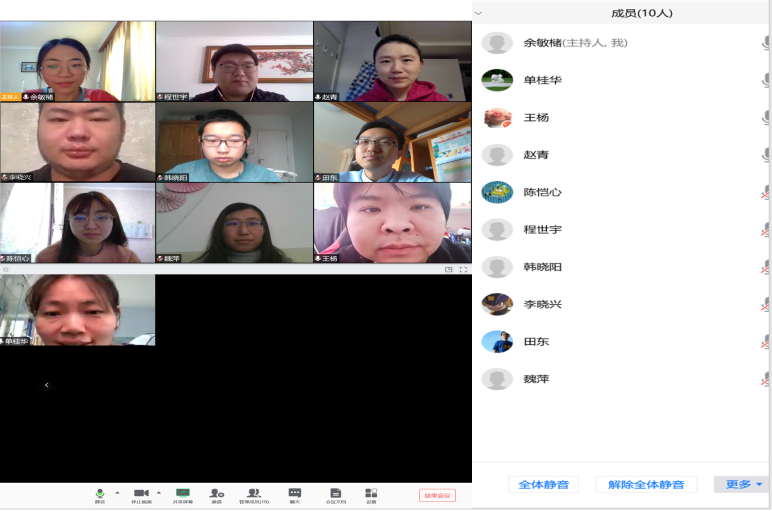Select member 李晓兴 in the list
This screenshot has height=511, width=772.
coord(542,304)
